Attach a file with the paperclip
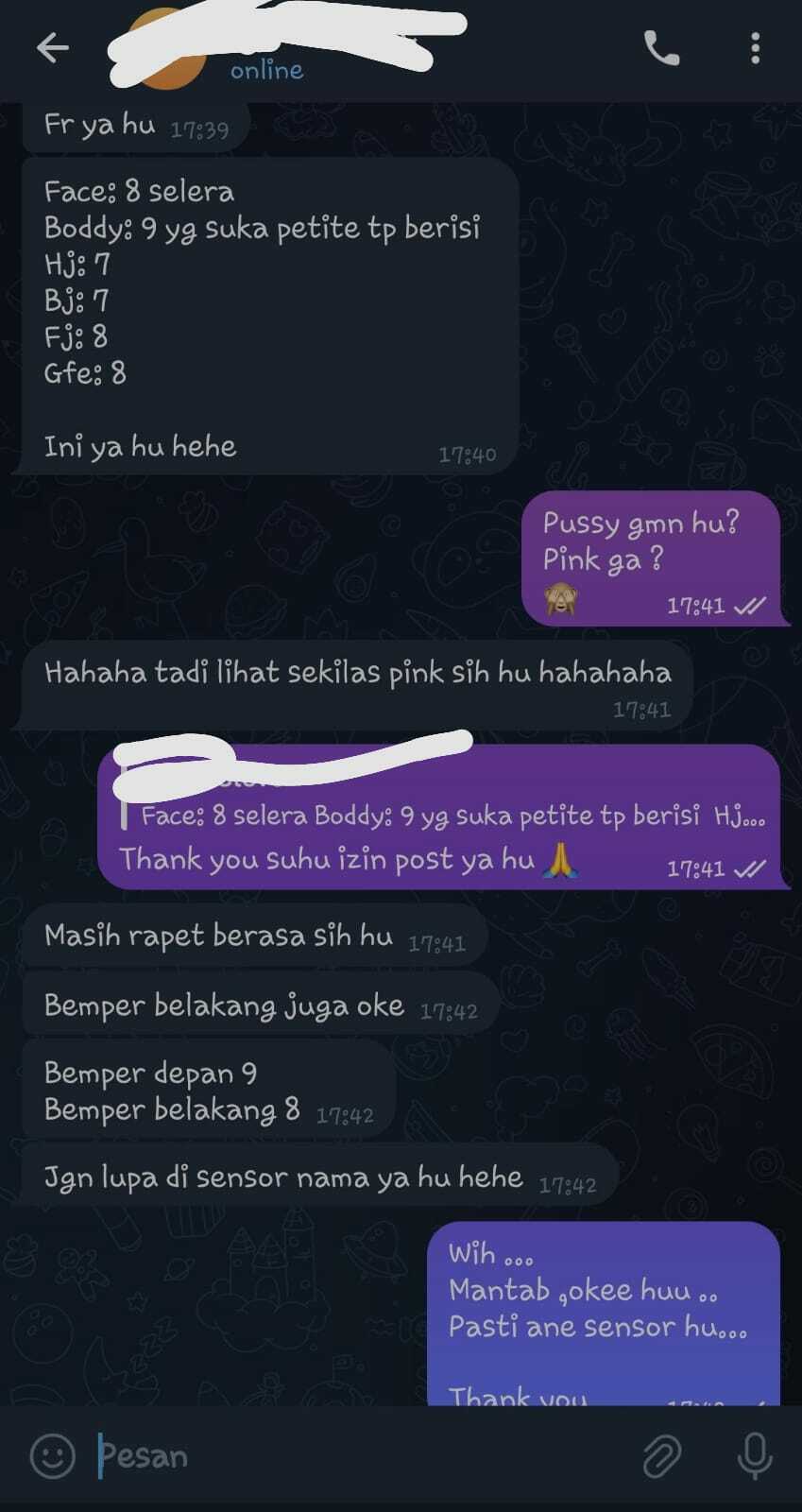 (662, 1456)
